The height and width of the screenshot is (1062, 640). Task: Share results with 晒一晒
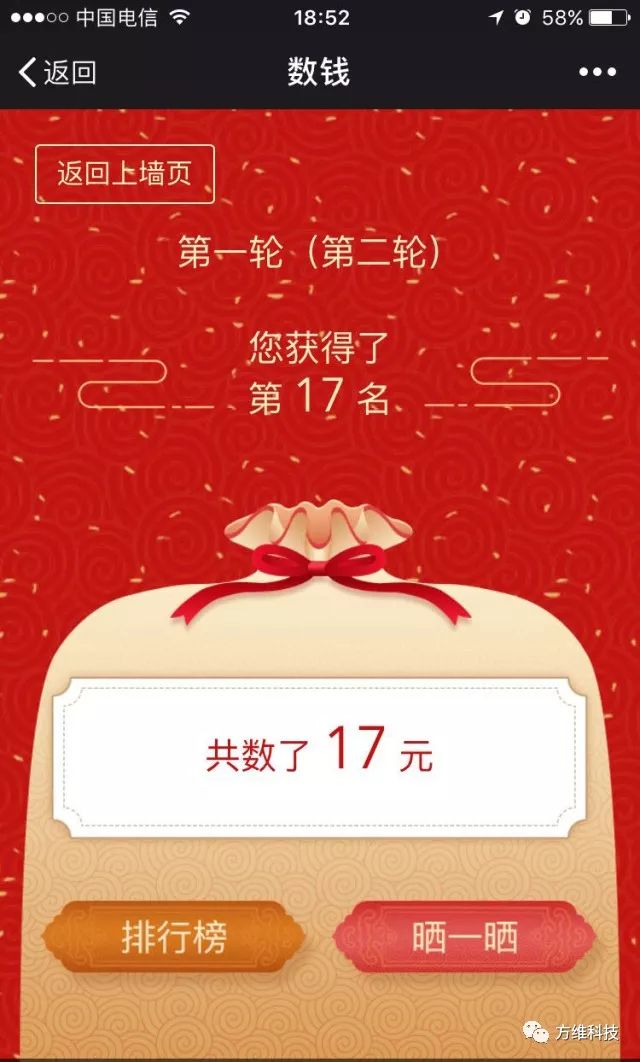point(464,937)
